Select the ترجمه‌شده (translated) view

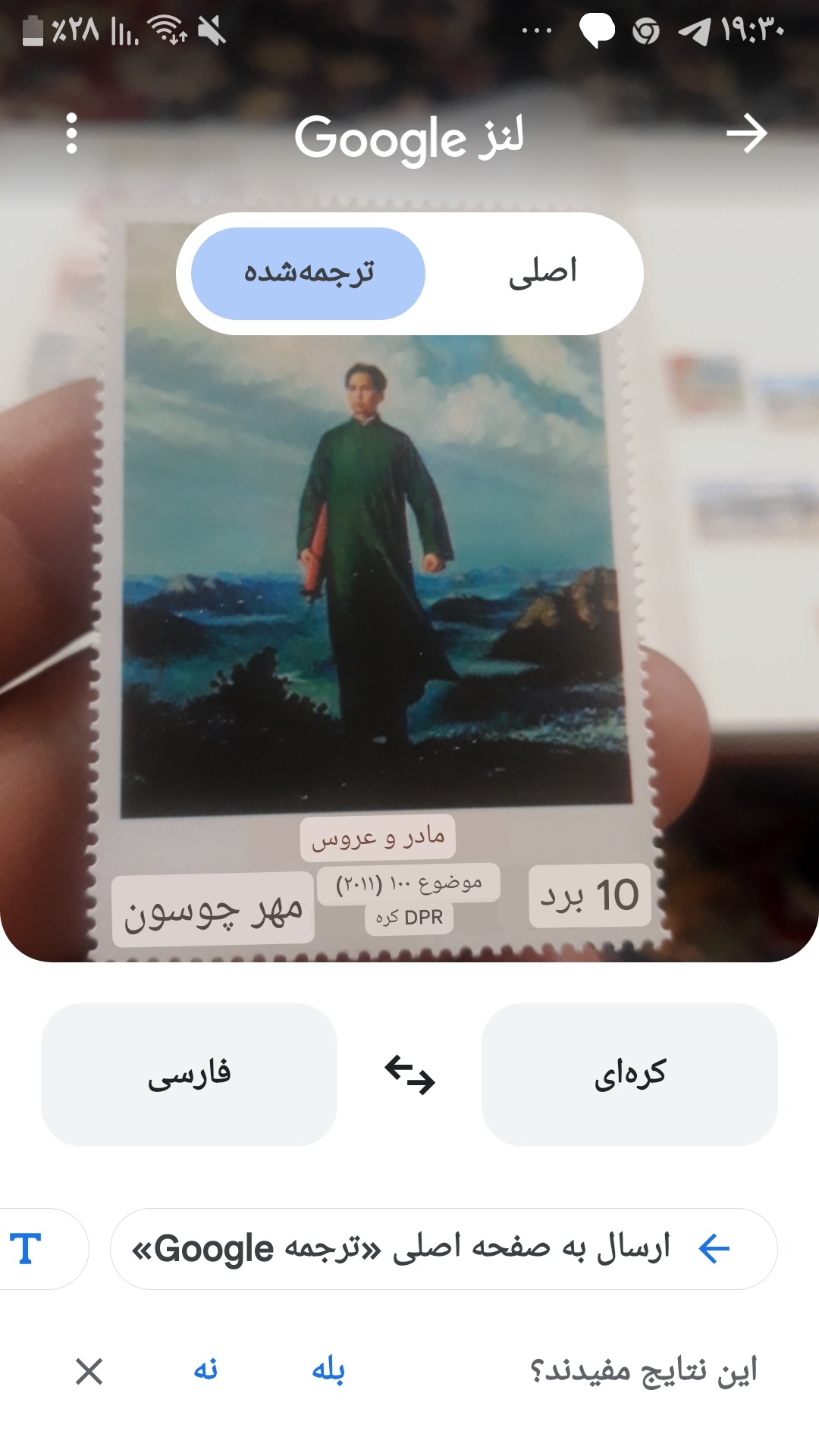point(308,273)
